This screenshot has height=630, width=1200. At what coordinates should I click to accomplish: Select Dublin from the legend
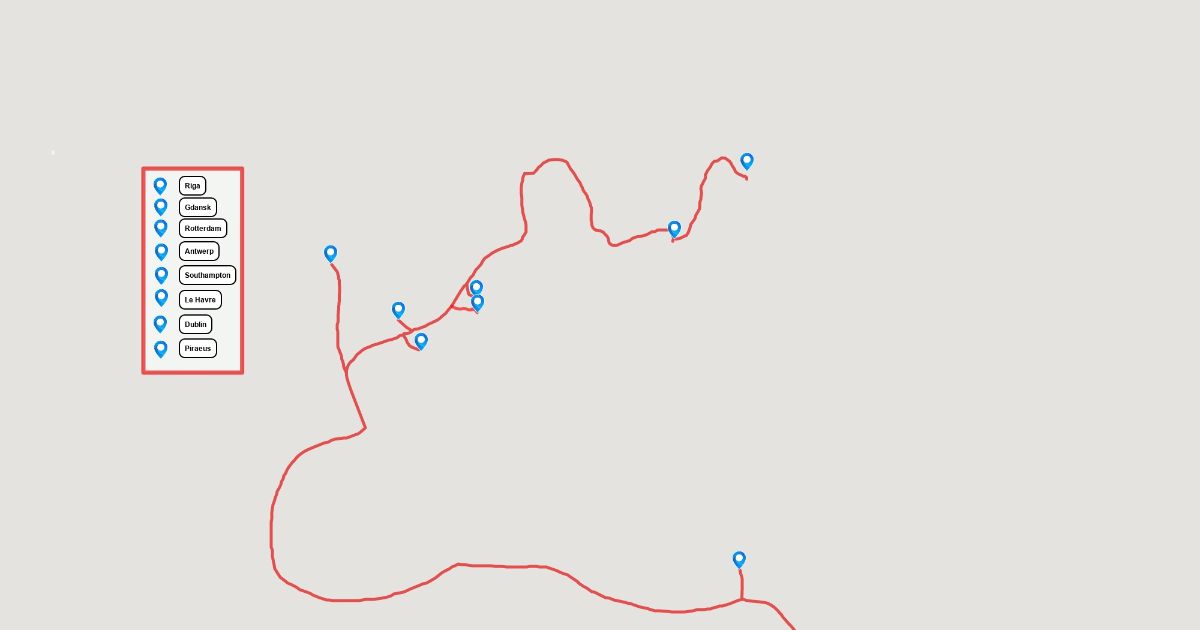pos(195,325)
